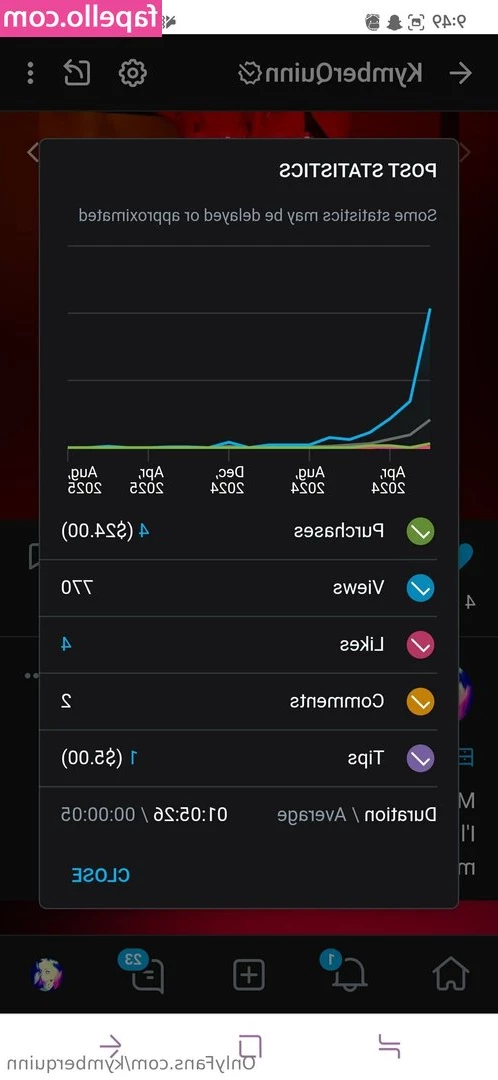Open the profile settings gear
498x1080 pixels.
coord(133,73)
